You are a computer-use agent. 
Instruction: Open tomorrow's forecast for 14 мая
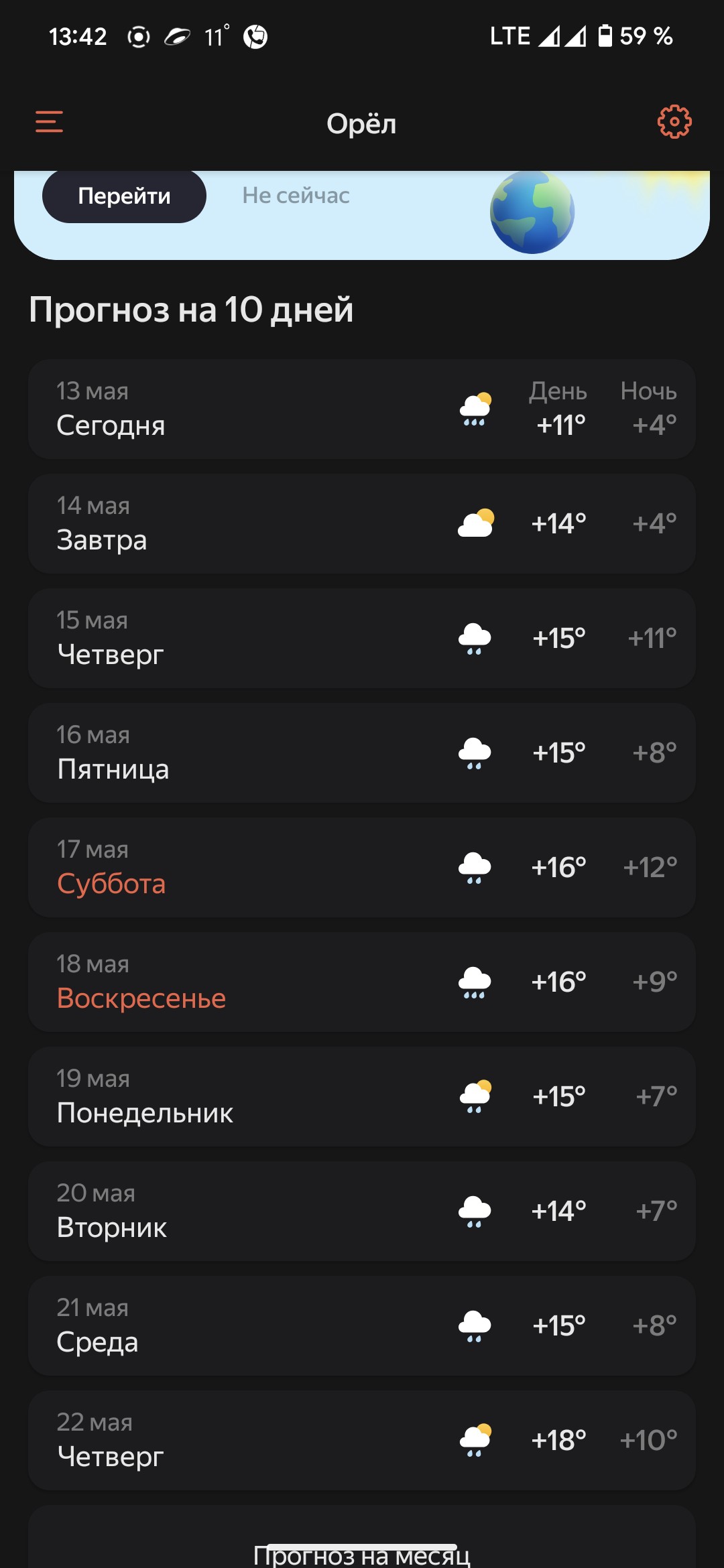(x=362, y=523)
